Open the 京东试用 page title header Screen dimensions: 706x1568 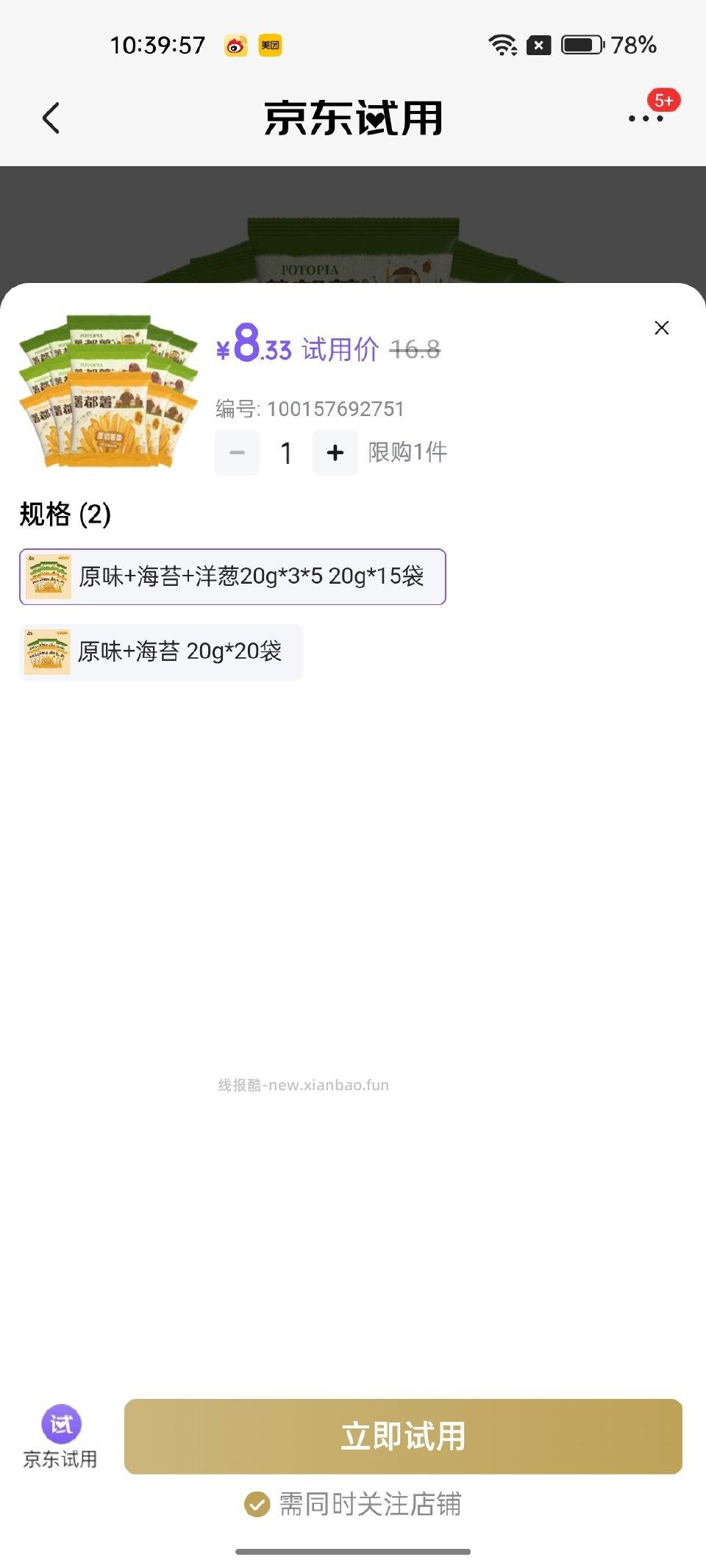click(x=353, y=118)
